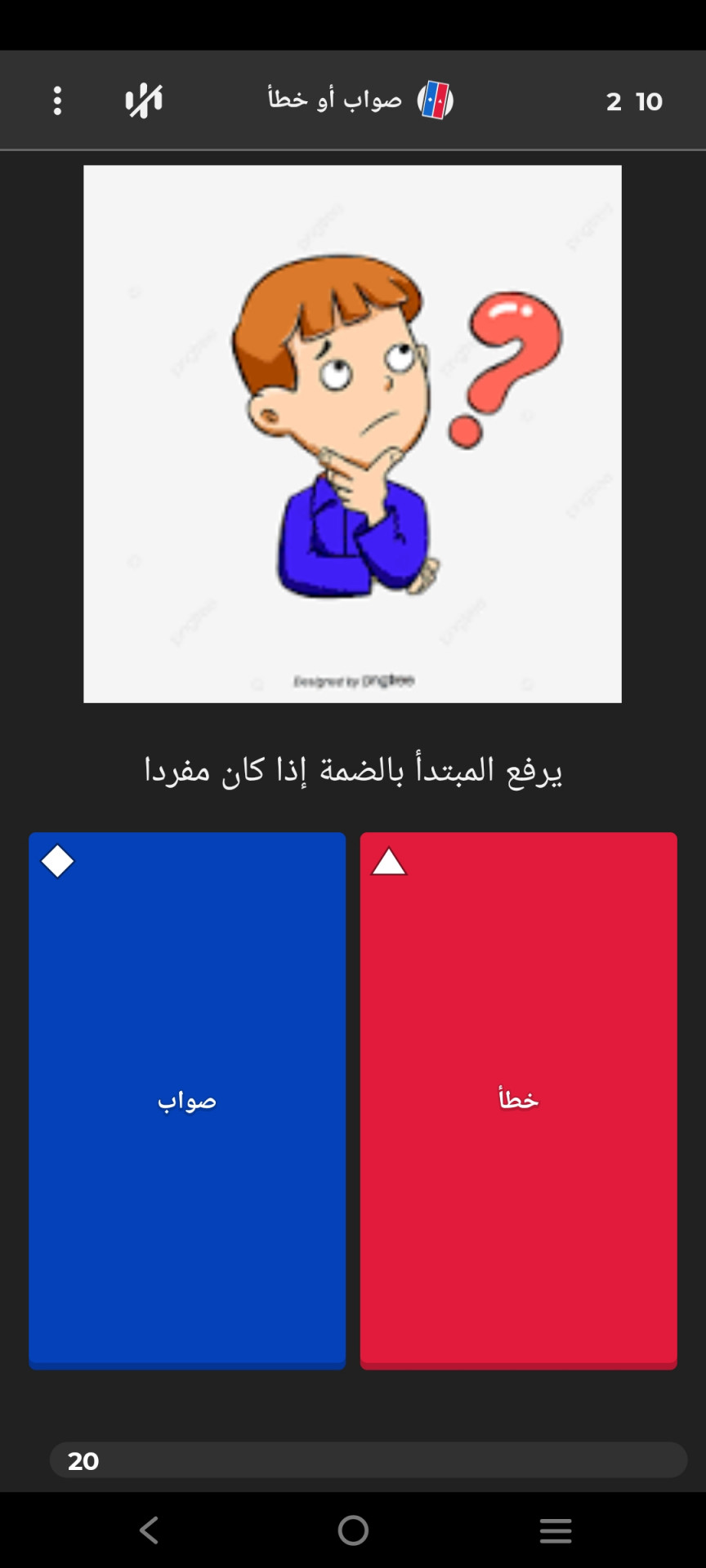The width and height of the screenshot is (706, 1568).
Task: Enlarge the thinking boy question image
Action: (x=352, y=434)
